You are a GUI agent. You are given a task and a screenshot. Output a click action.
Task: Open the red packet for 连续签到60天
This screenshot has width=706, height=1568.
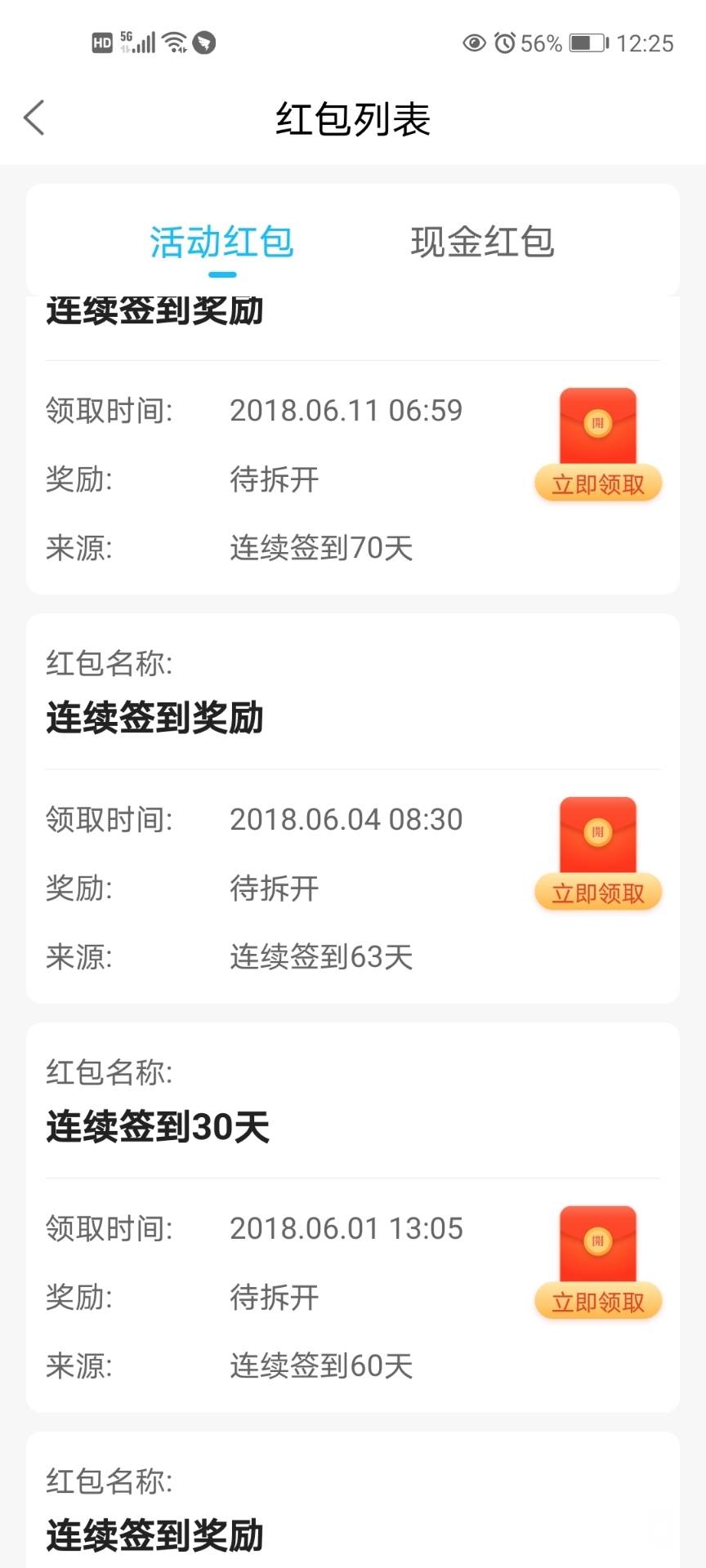click(x=597, y=1302)
